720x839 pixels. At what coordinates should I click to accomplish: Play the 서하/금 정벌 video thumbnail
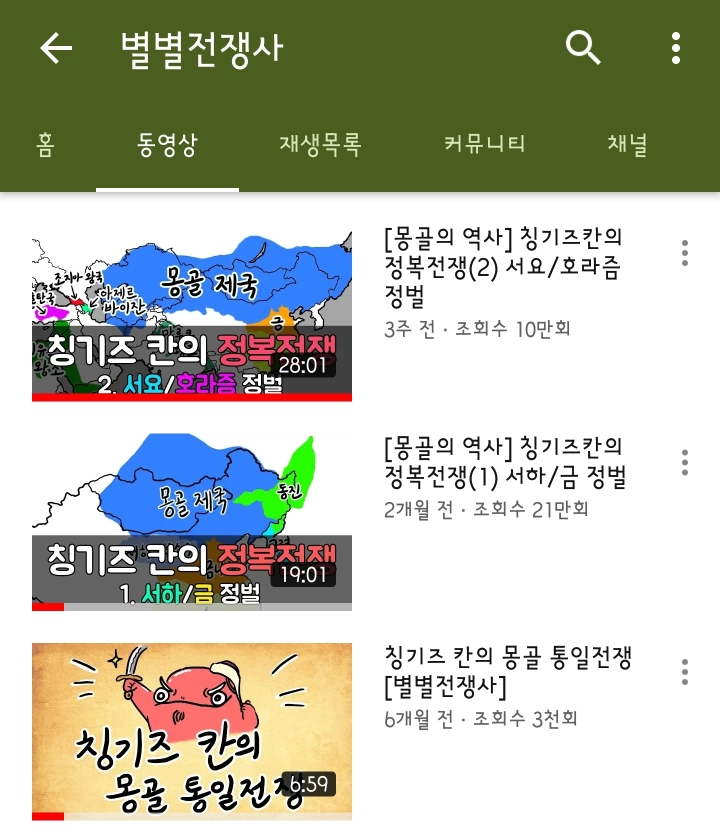coord(192,522)
